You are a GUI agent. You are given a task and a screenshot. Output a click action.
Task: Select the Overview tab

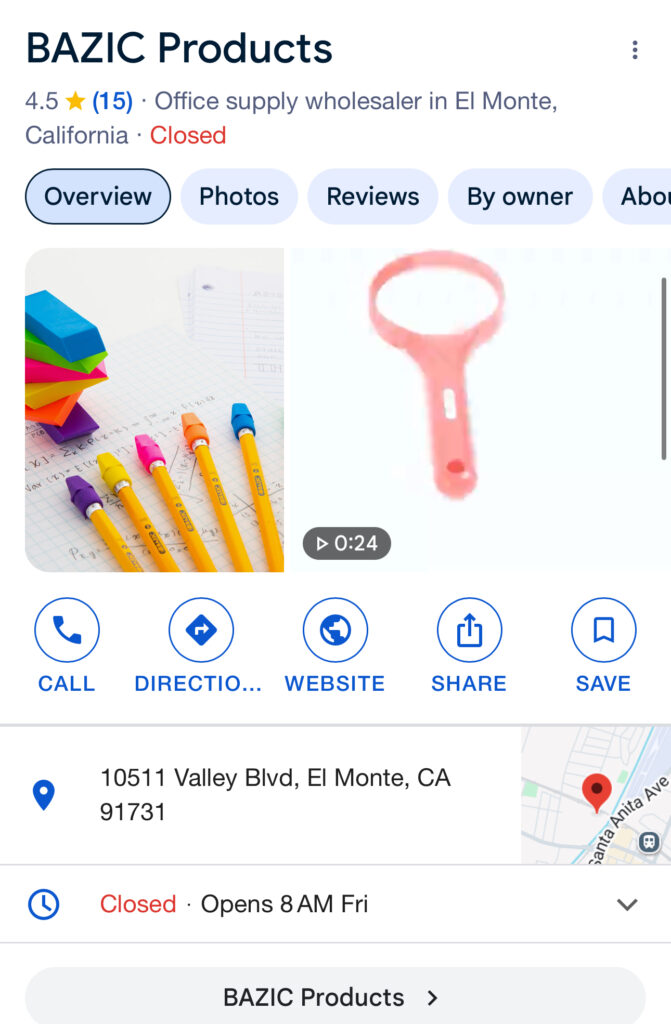click(x=98, y=196)
